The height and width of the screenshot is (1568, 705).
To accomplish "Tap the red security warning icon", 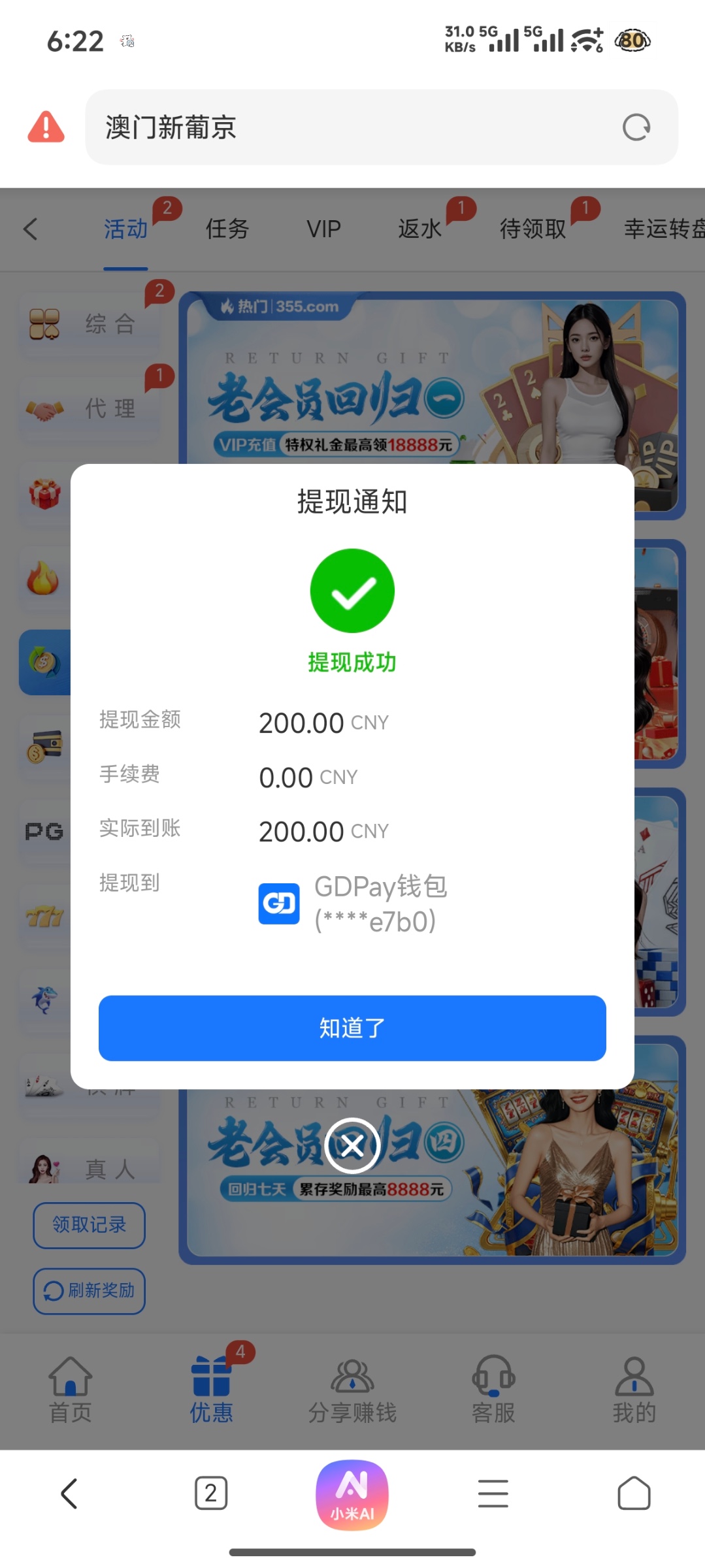I will point(46,127).
